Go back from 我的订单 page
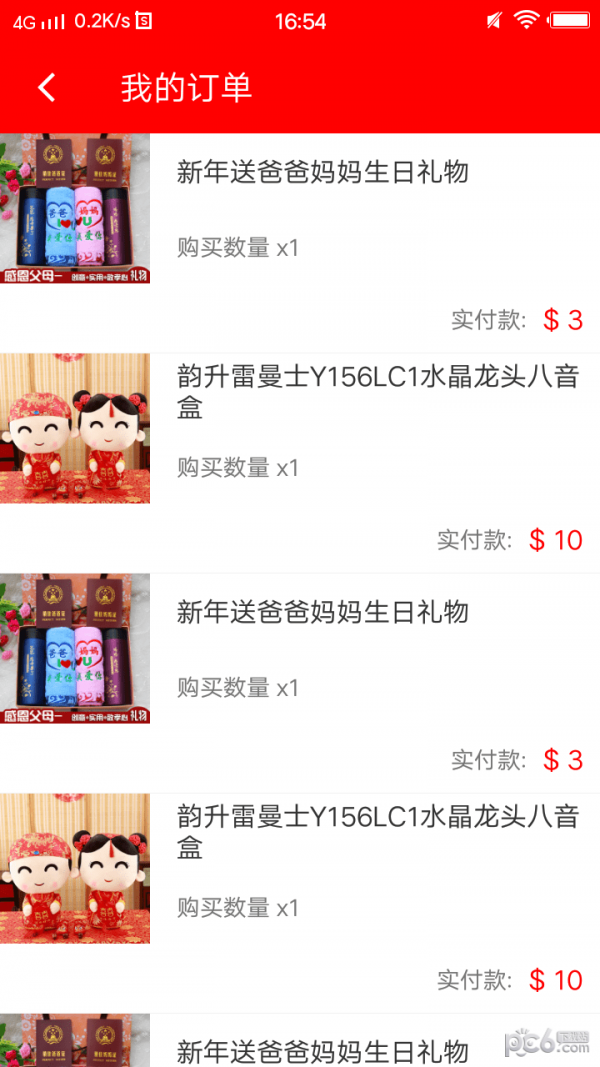Viewport: 600px width, 1067px height. click(x=46, y=88)
